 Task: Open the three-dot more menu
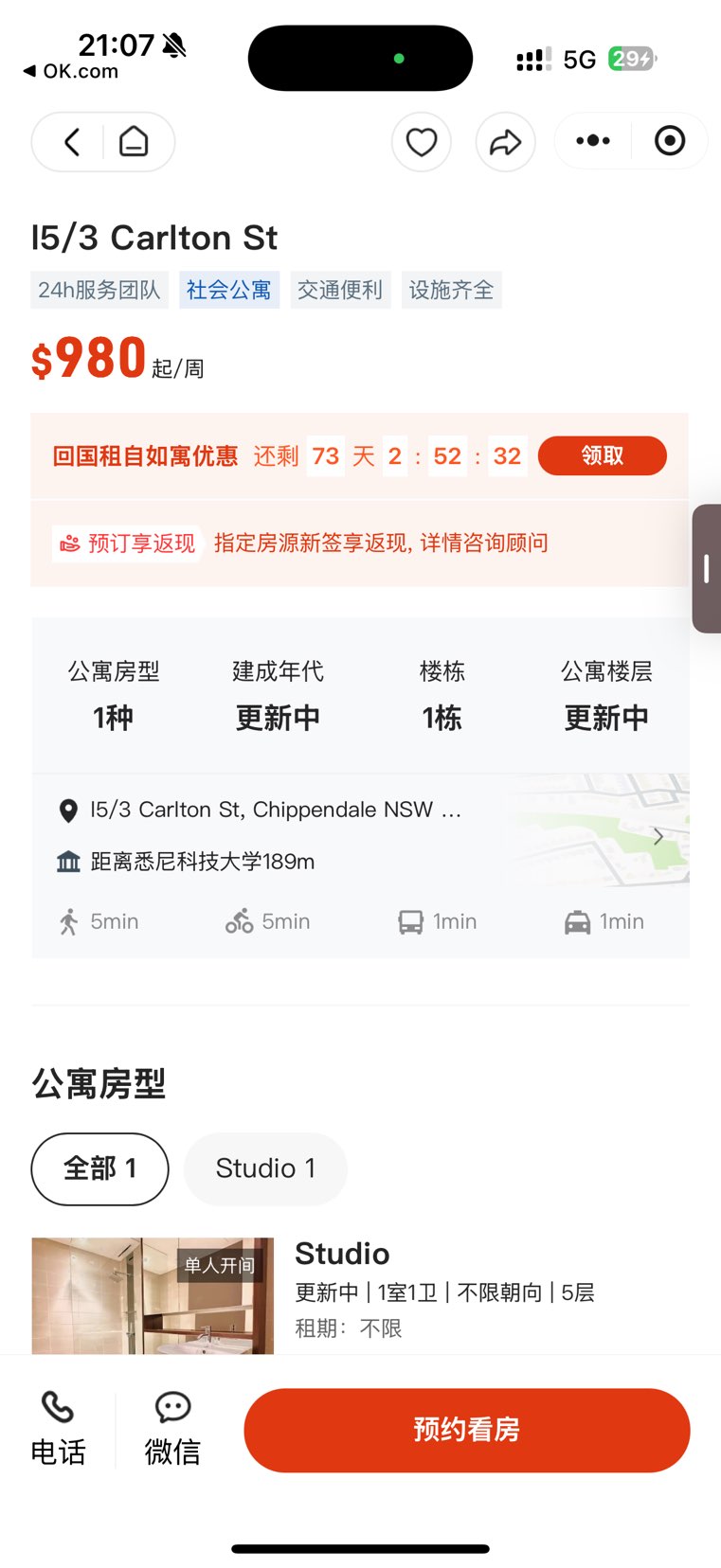pos(593,141)
